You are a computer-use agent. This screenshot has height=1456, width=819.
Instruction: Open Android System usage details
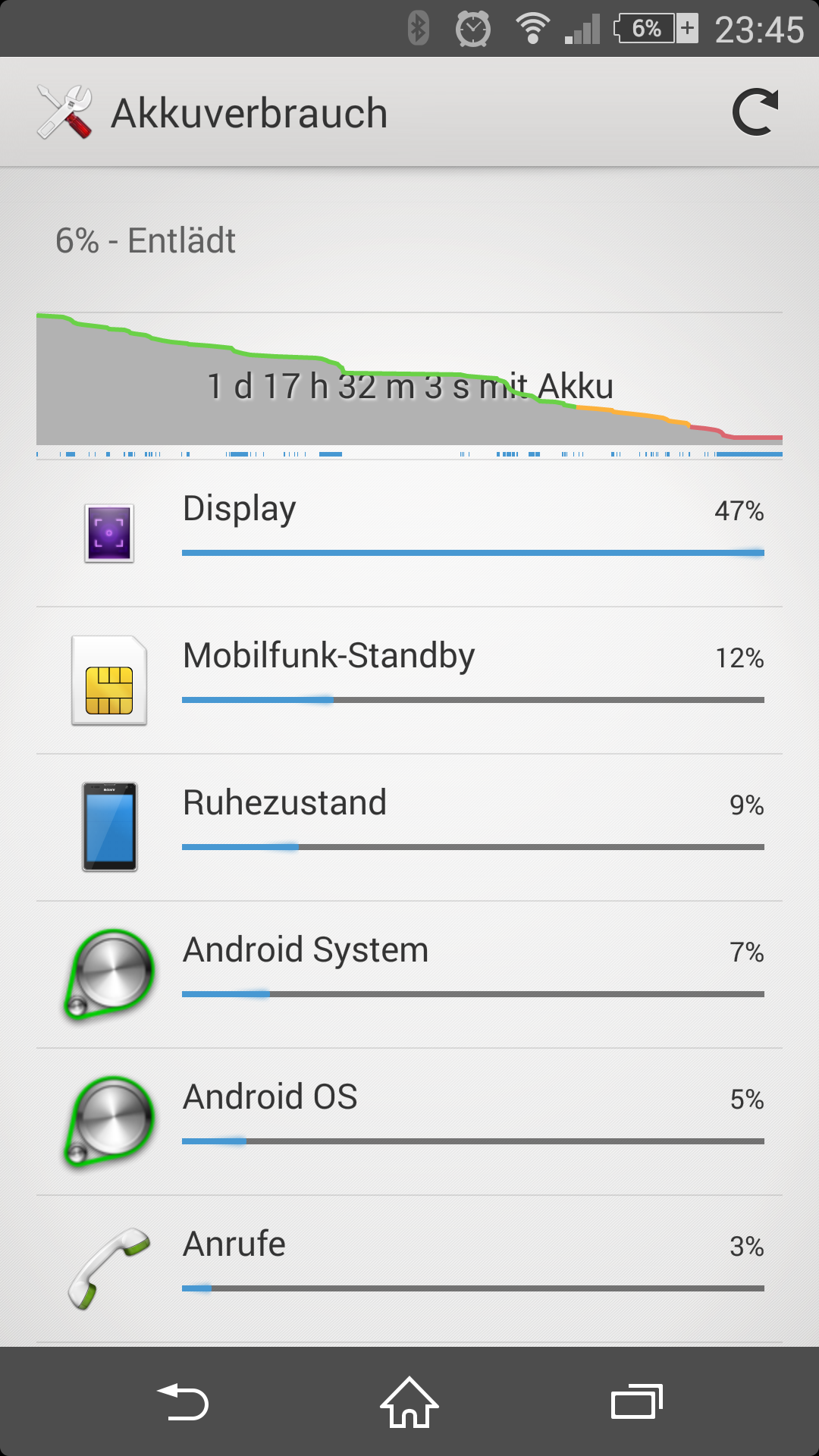pyautogui.click(x=409, y=974)
